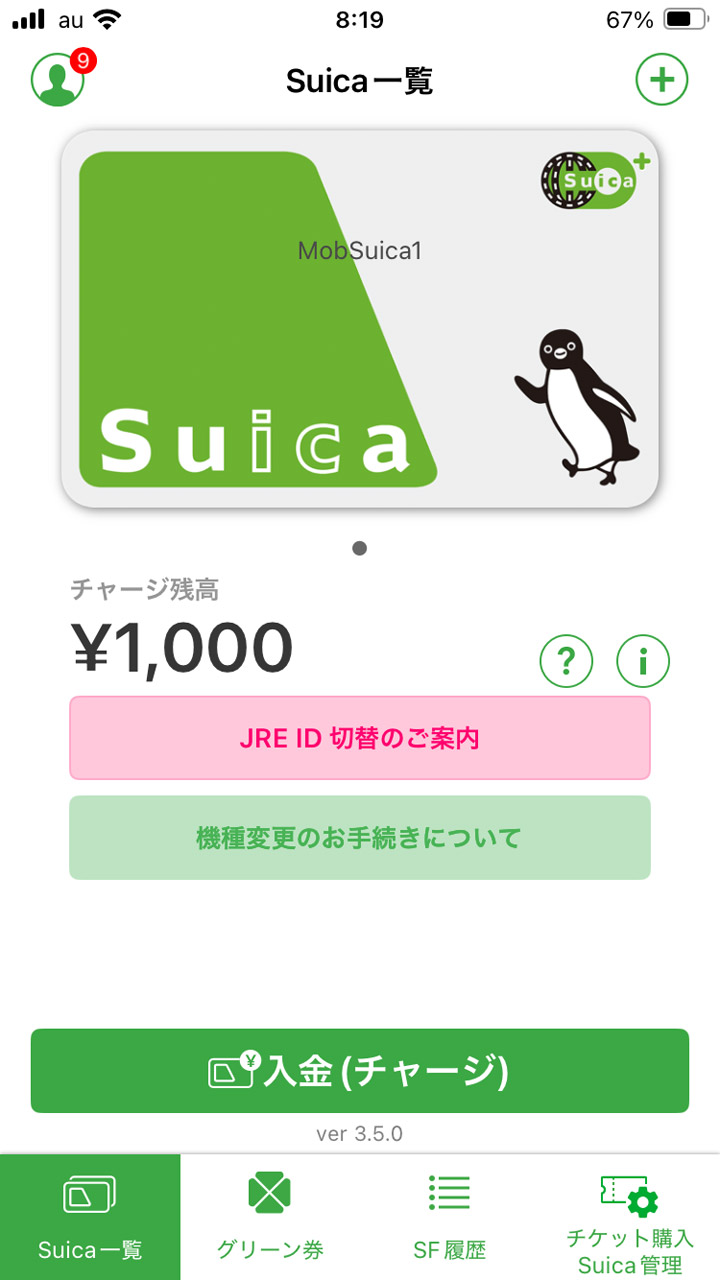Screen dimensions: 720x1280
Task: Open JRE ID 切替のご案内 notice
Action: click(x=359, y=737)
